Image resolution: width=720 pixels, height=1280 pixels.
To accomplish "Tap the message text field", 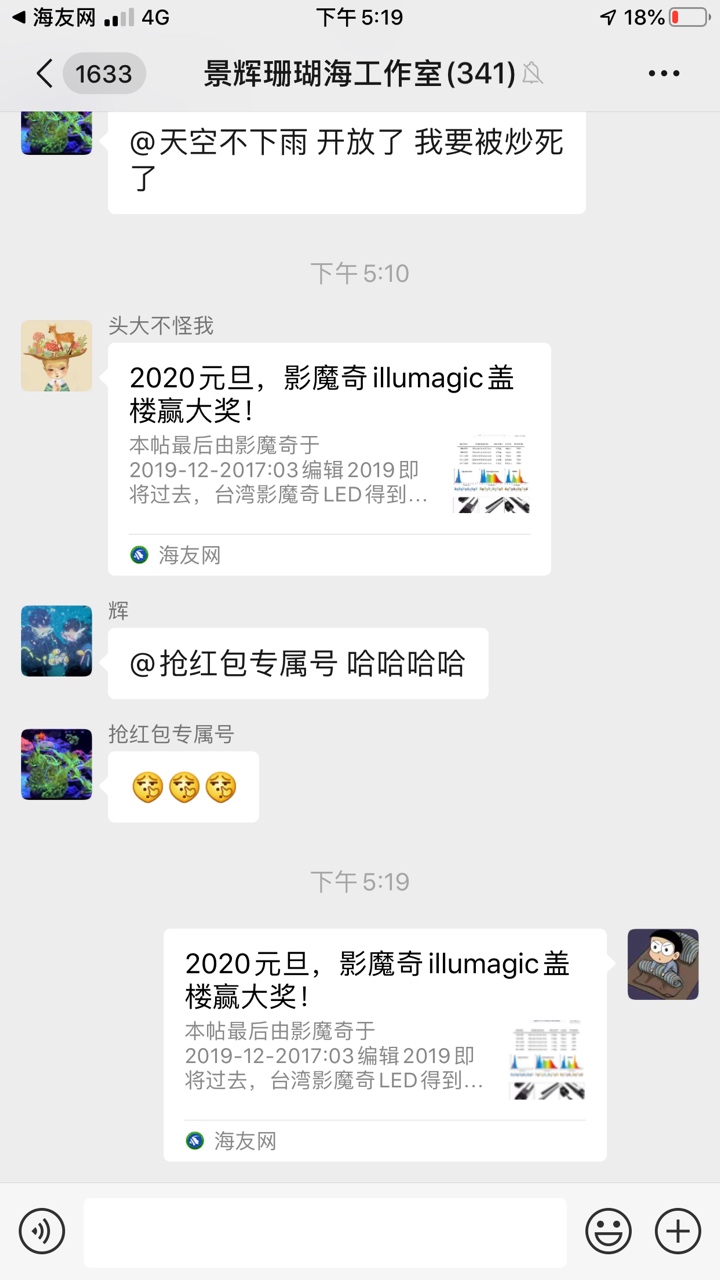I will pyautogui.click(x=325, y=1231).
